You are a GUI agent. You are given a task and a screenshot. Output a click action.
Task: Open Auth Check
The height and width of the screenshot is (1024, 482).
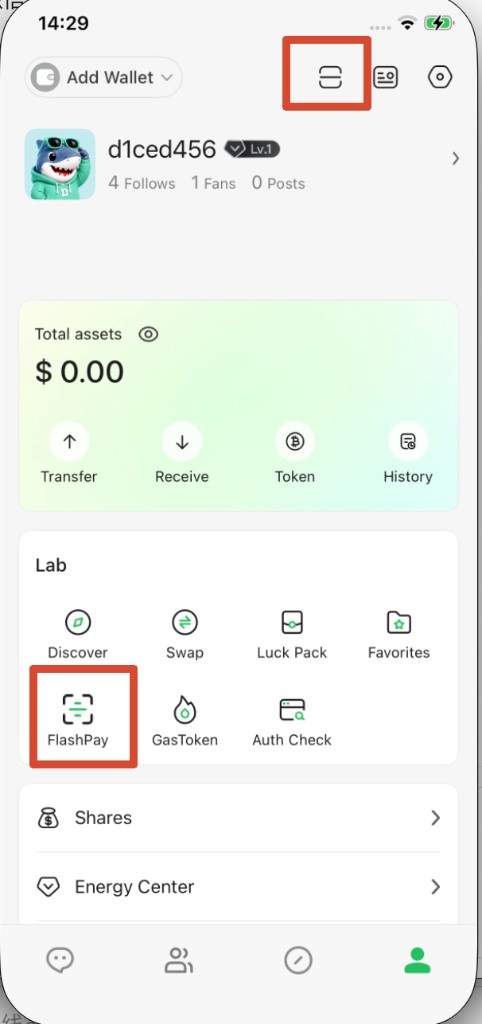pyautogui.click(x=292, y=721)
